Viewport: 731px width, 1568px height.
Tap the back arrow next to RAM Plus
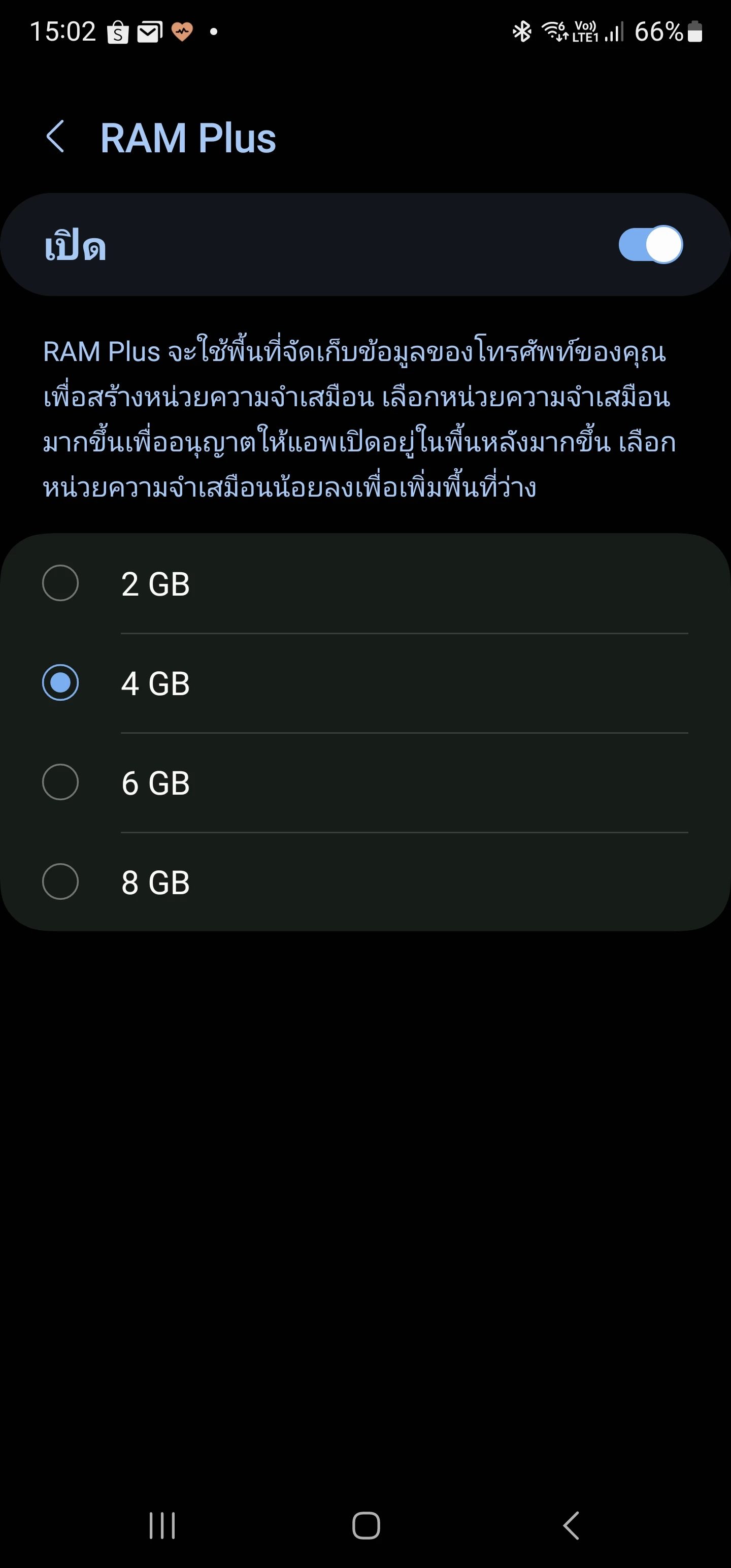[x=56, y=137]
